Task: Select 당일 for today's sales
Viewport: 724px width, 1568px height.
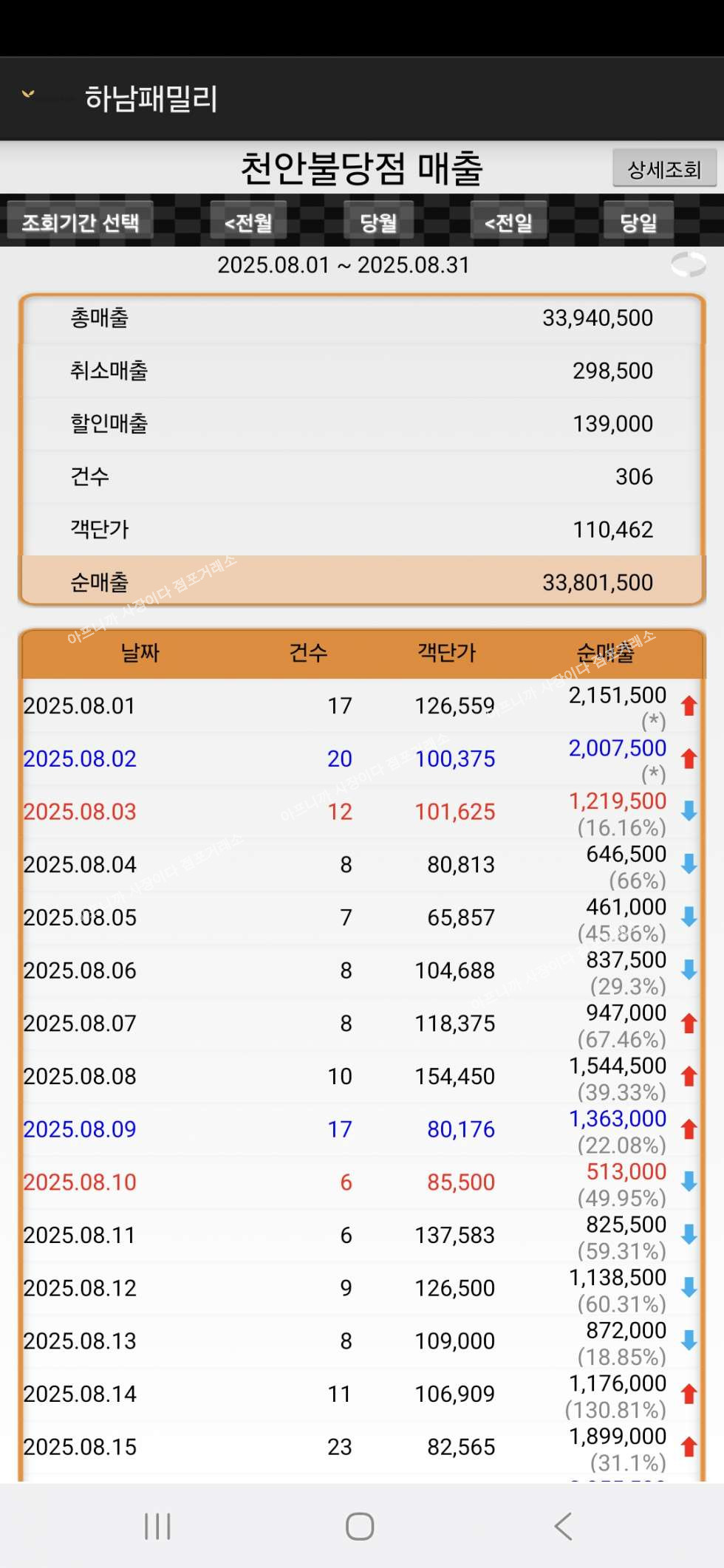Action: pyautogui.click(x=638, y=222)
